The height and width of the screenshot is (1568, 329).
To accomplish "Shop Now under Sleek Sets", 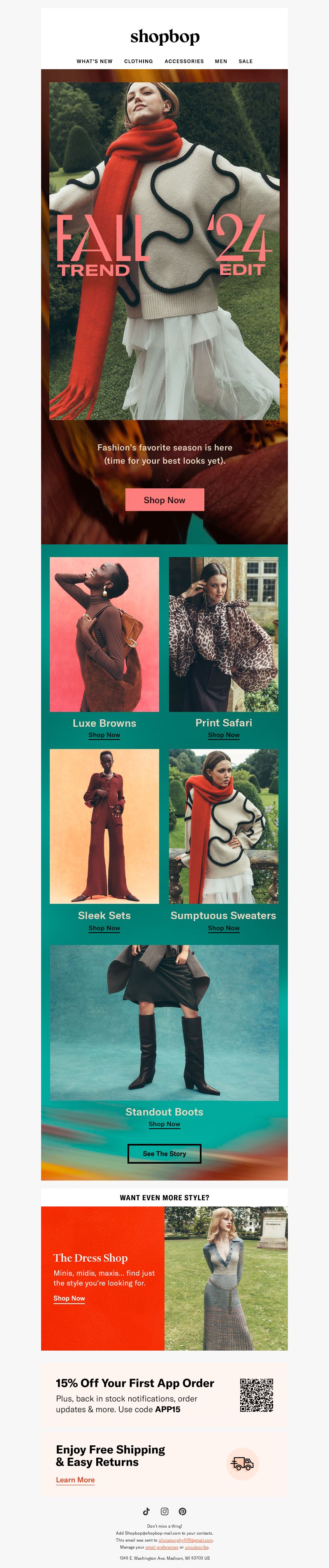I will [104, 928].
